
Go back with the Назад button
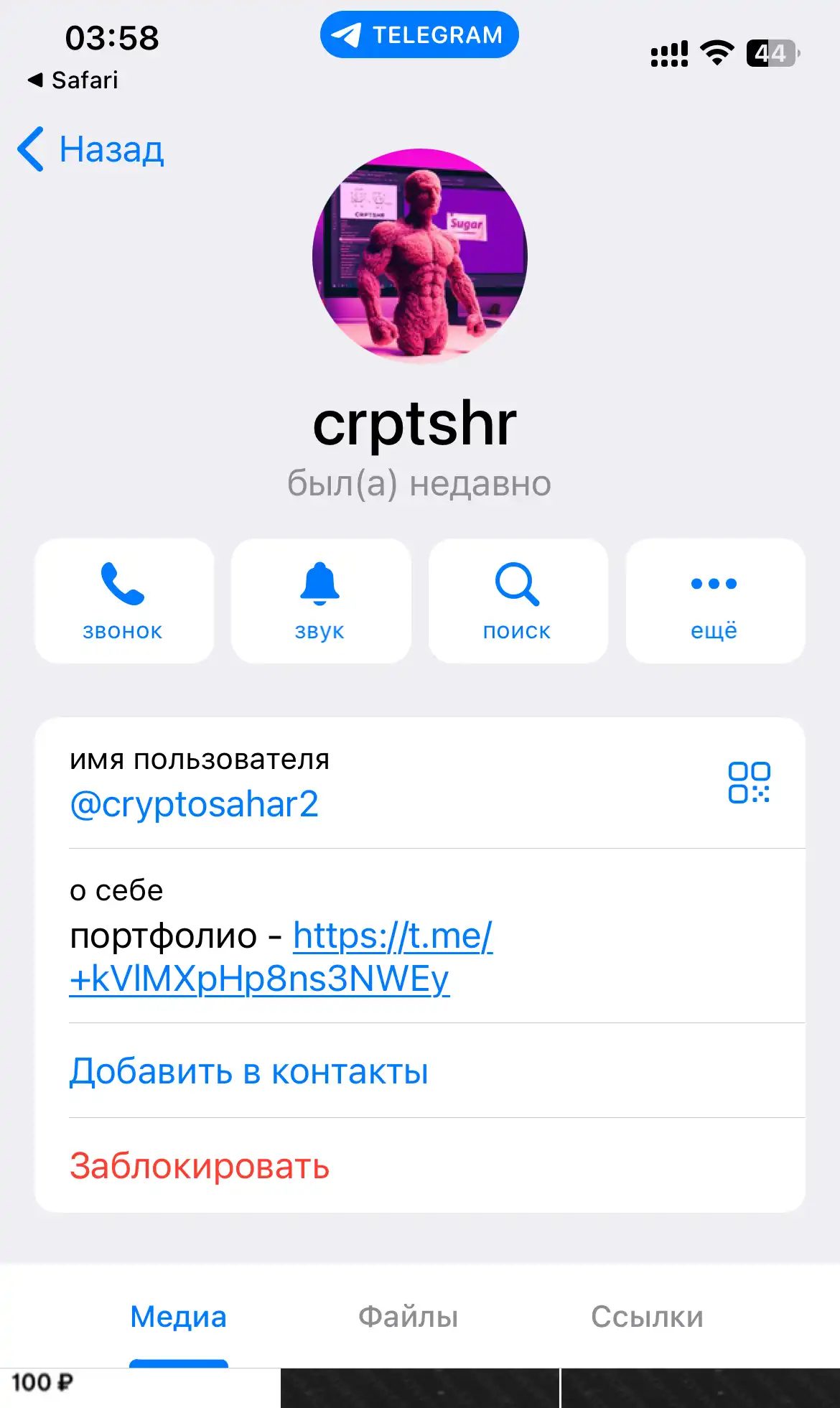[91, 149]
